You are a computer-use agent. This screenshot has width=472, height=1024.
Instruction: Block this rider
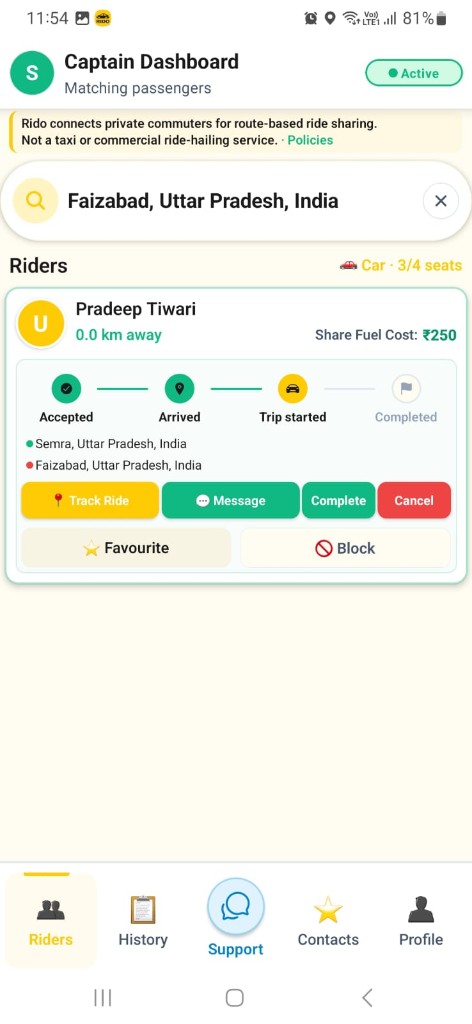[345, 548]
